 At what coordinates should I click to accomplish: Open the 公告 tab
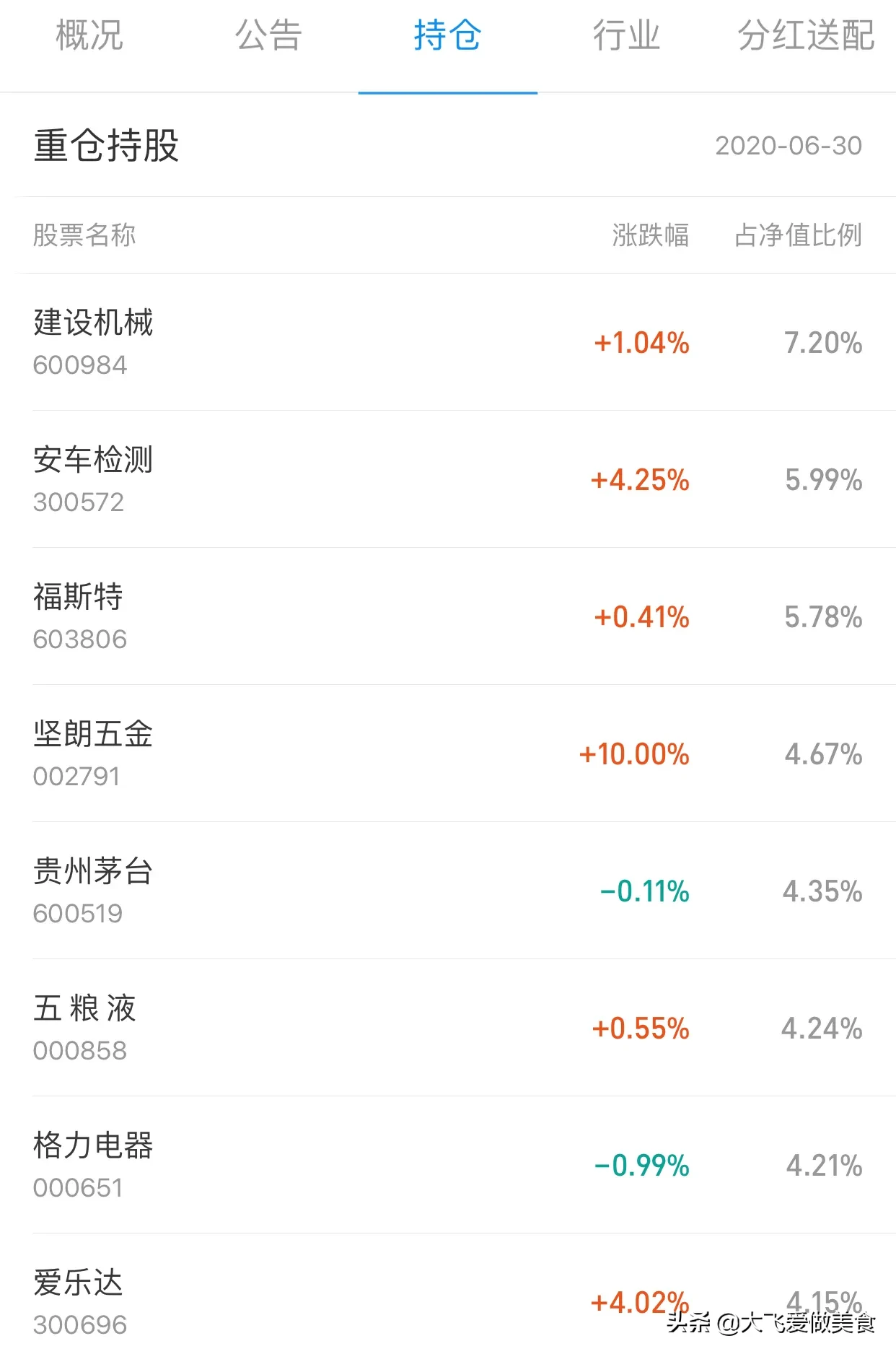[268, 36]
